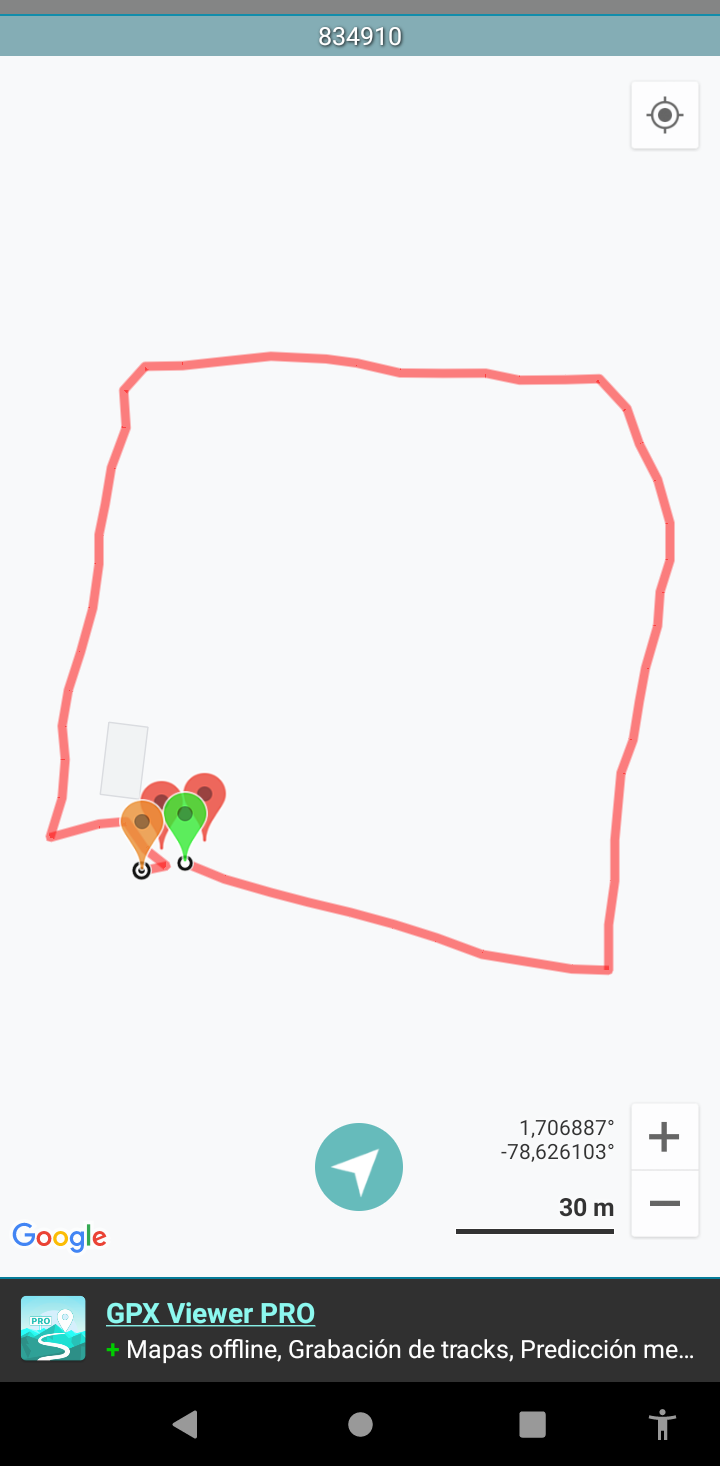Zoom out of the map
The height and width of the screenshot is (1466, 720).
click(x=664, y=1203)
